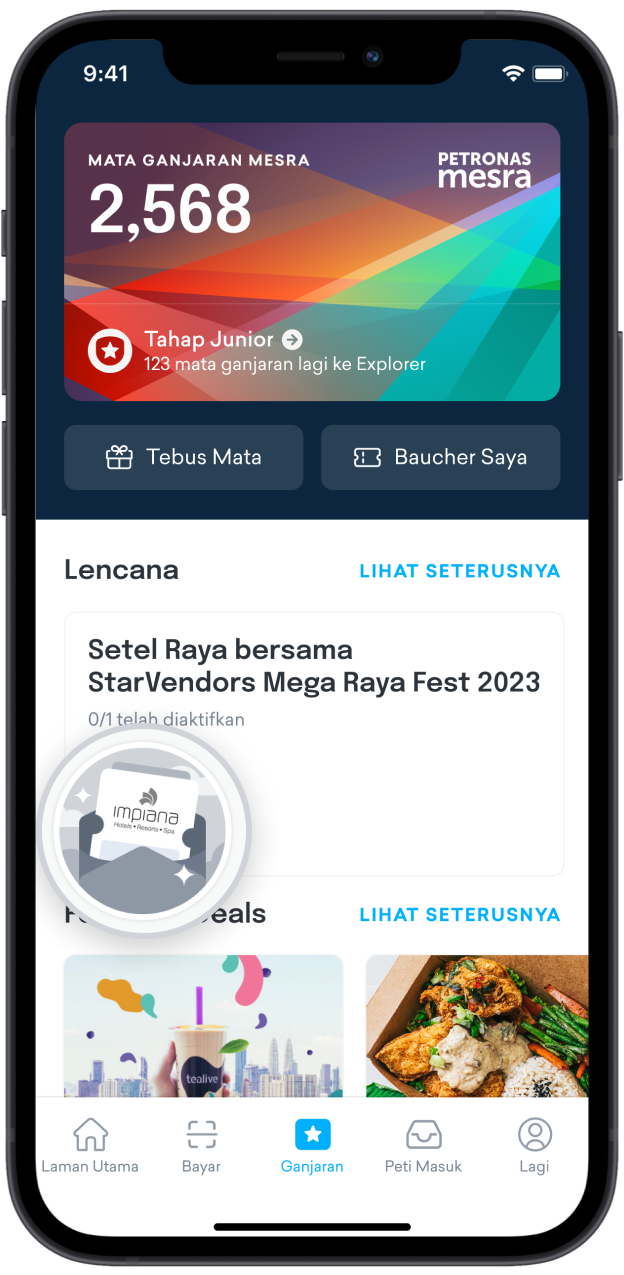Tap the Tebus Mata button
The height and width of the screenshot is (1275, 624).
click(x=184, y=458)
